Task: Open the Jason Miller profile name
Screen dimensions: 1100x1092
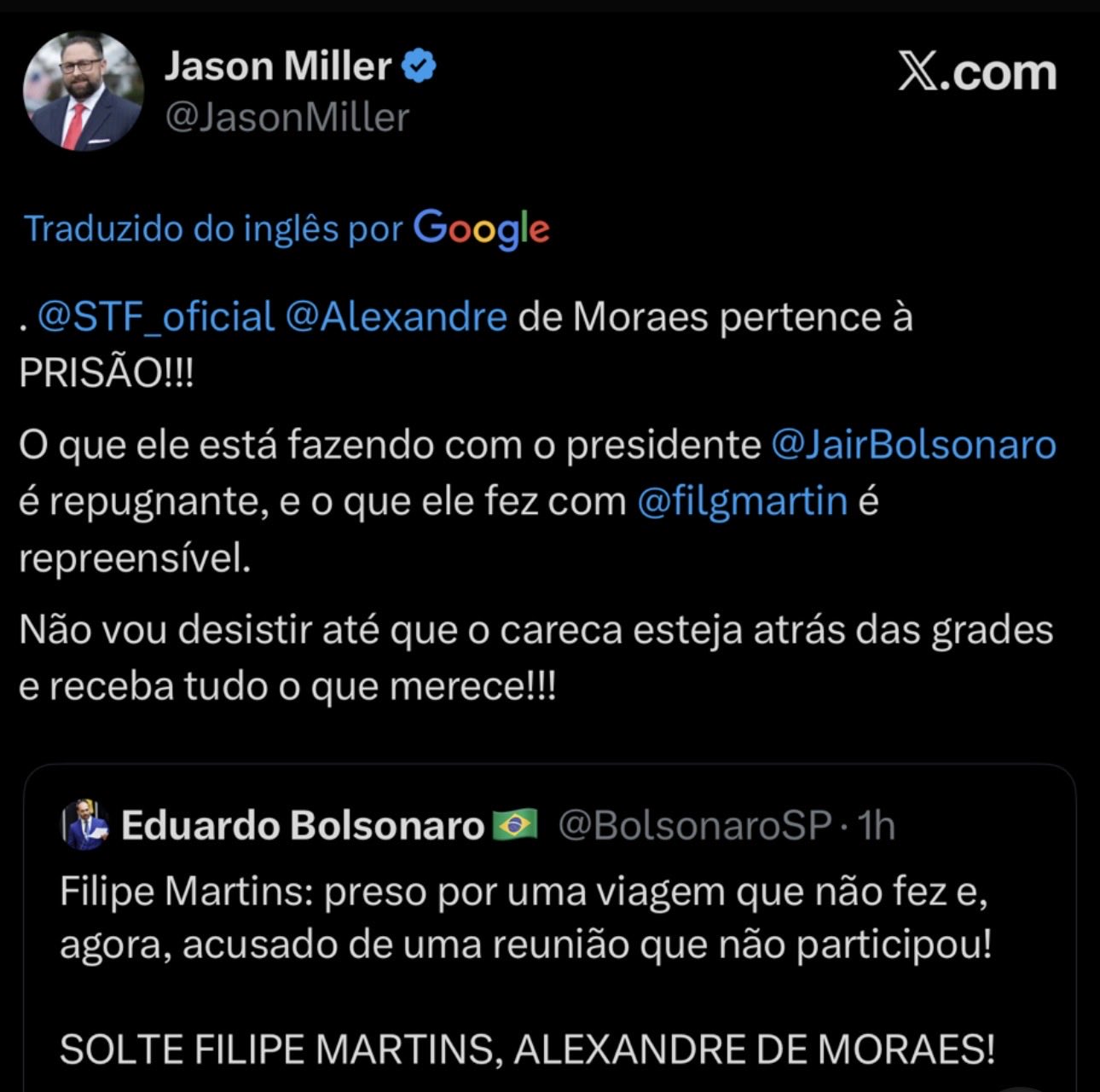Action: tap(278, 66)
